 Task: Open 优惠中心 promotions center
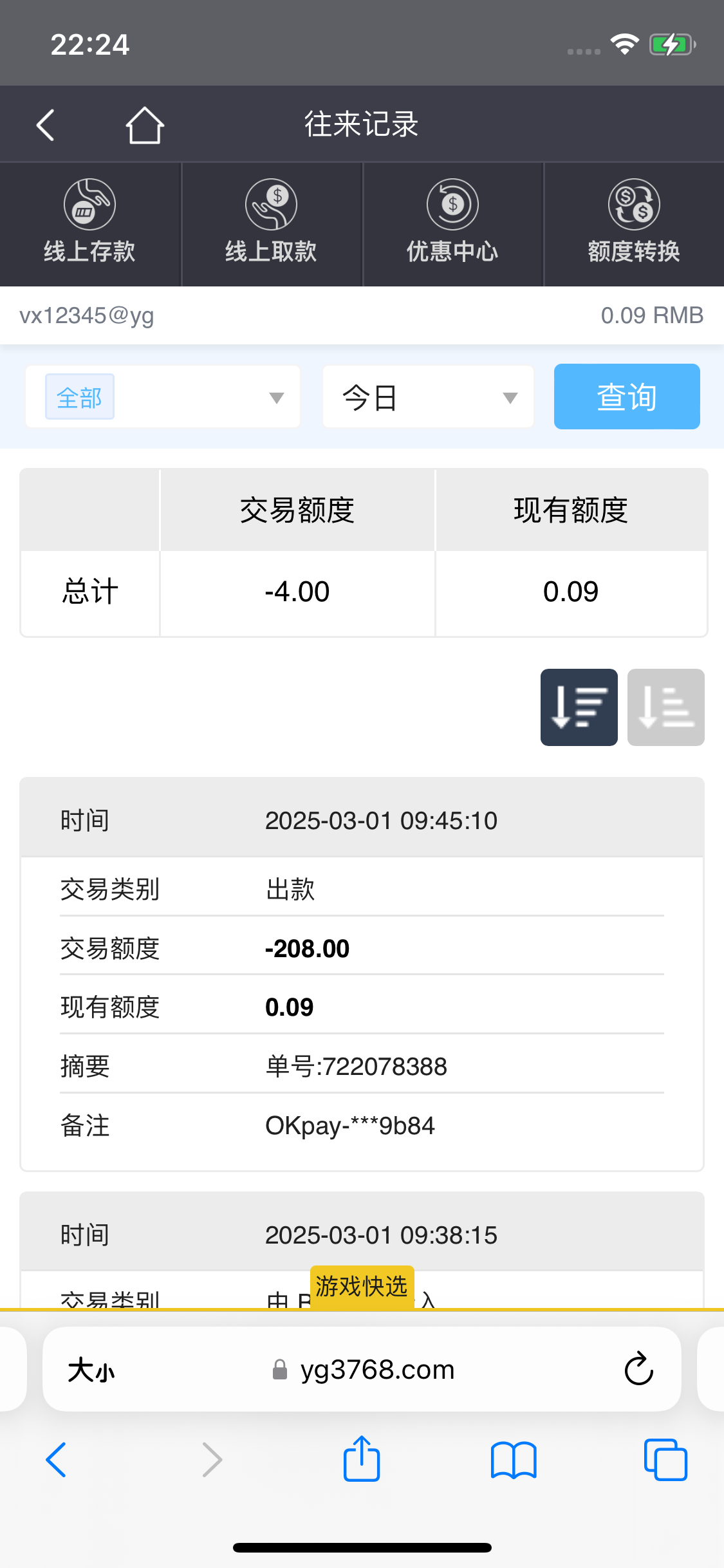tap(453, 223)
